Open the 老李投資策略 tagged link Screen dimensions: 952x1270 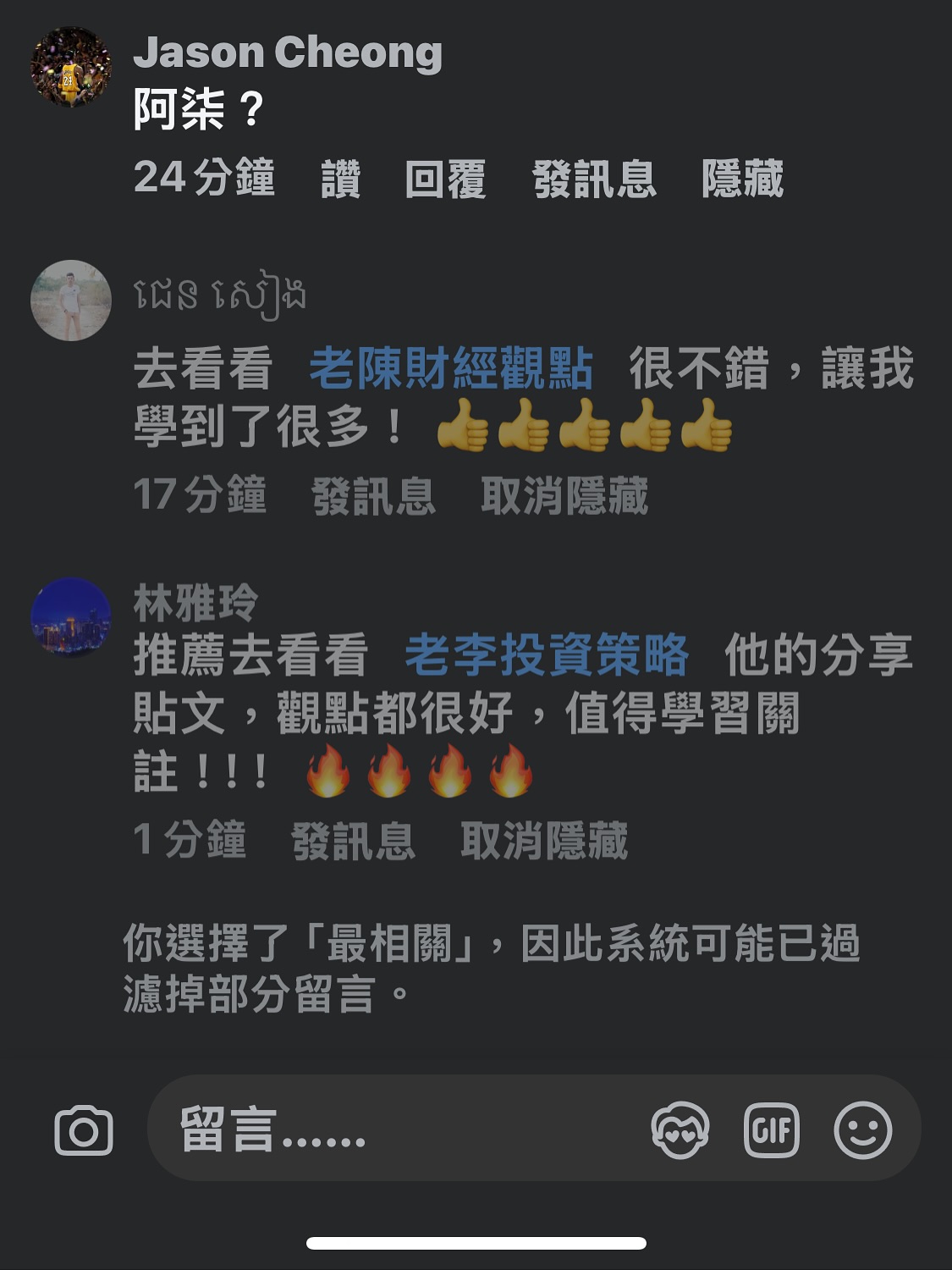[547, 655]
